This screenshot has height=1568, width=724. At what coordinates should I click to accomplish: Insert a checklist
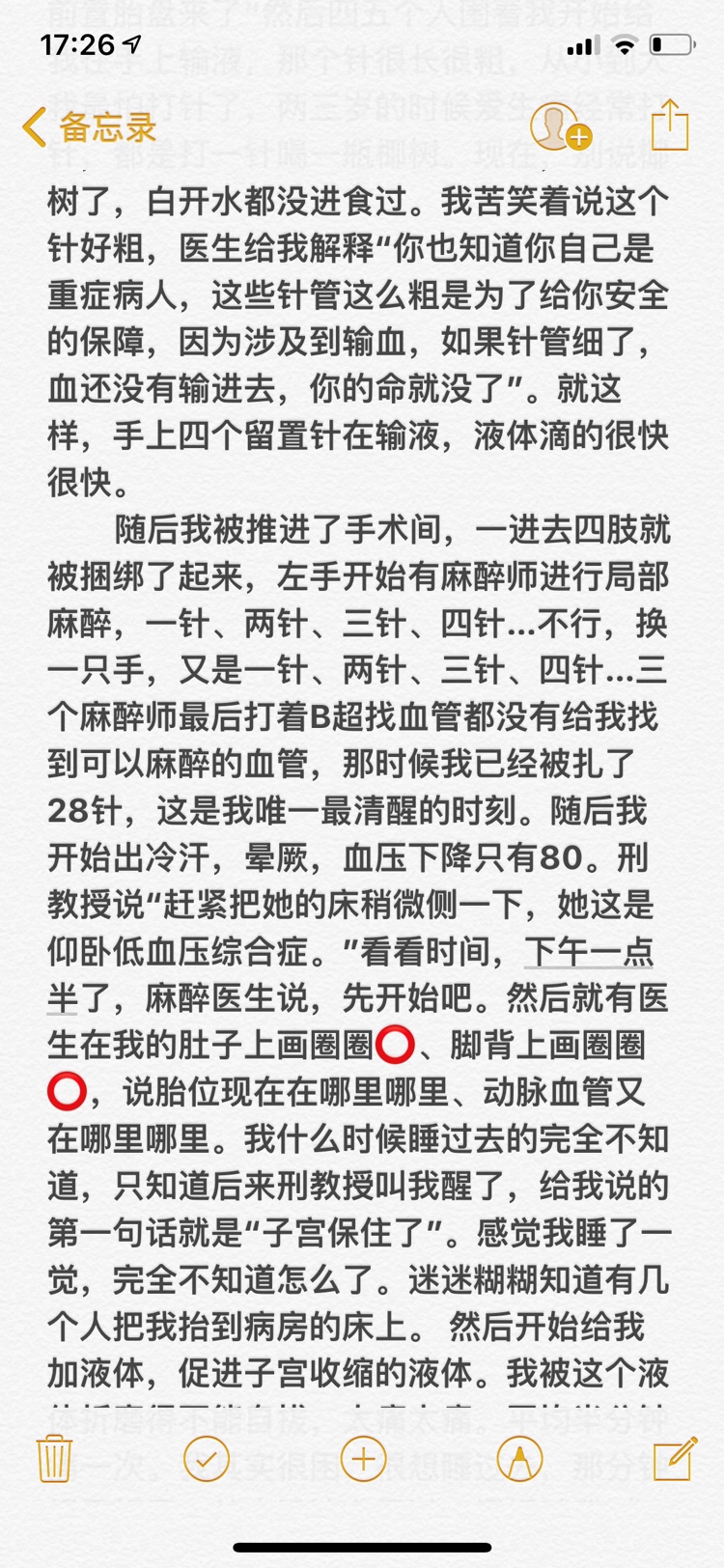[207, 1458]
